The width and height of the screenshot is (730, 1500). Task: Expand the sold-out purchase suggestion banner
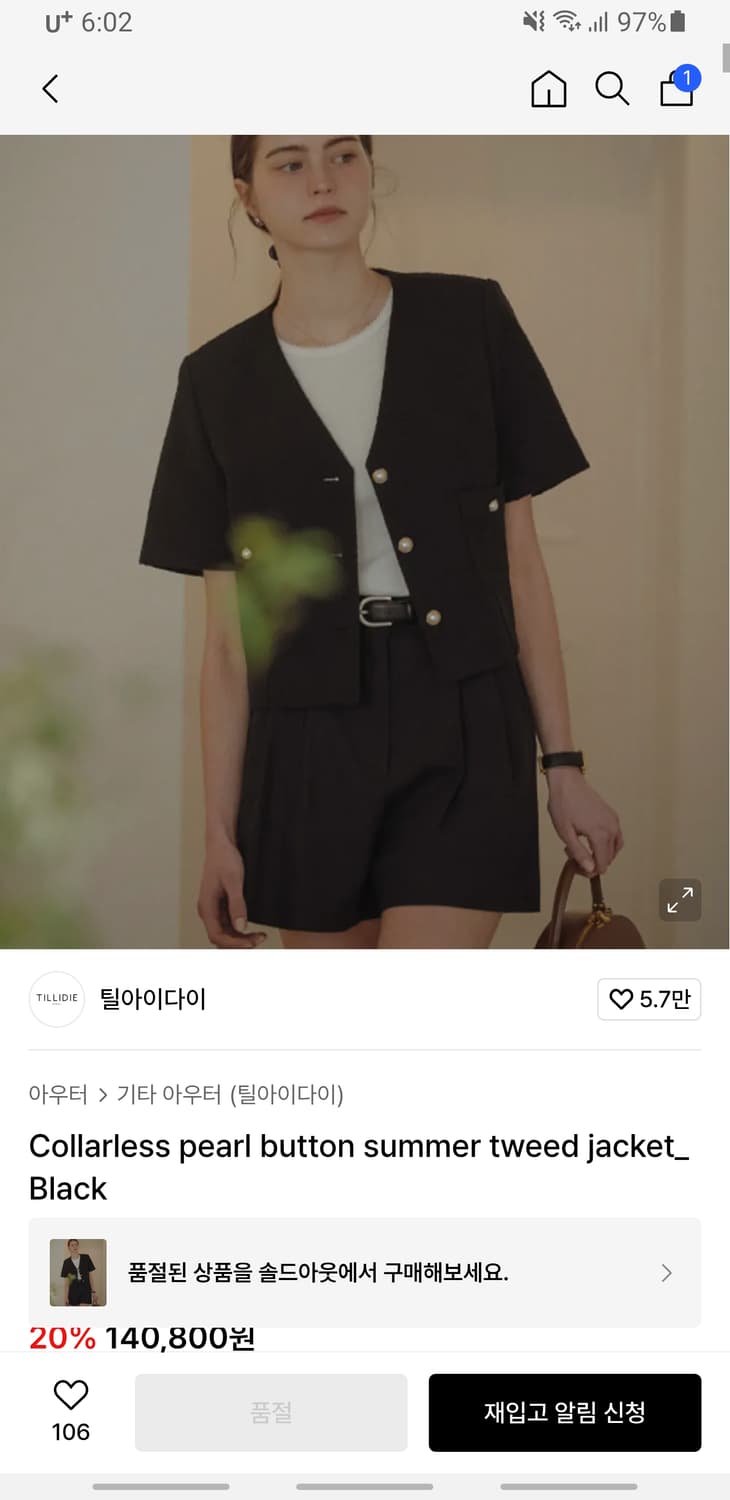364,1272
